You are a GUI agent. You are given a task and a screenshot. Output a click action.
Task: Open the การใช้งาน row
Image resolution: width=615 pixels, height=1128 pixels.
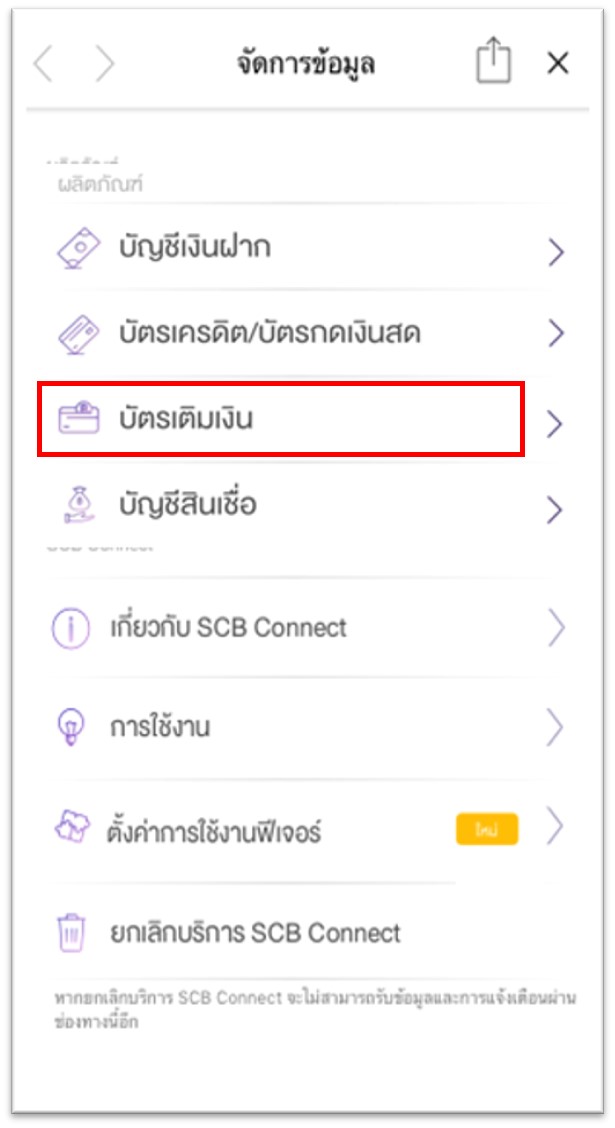point(309,727)
